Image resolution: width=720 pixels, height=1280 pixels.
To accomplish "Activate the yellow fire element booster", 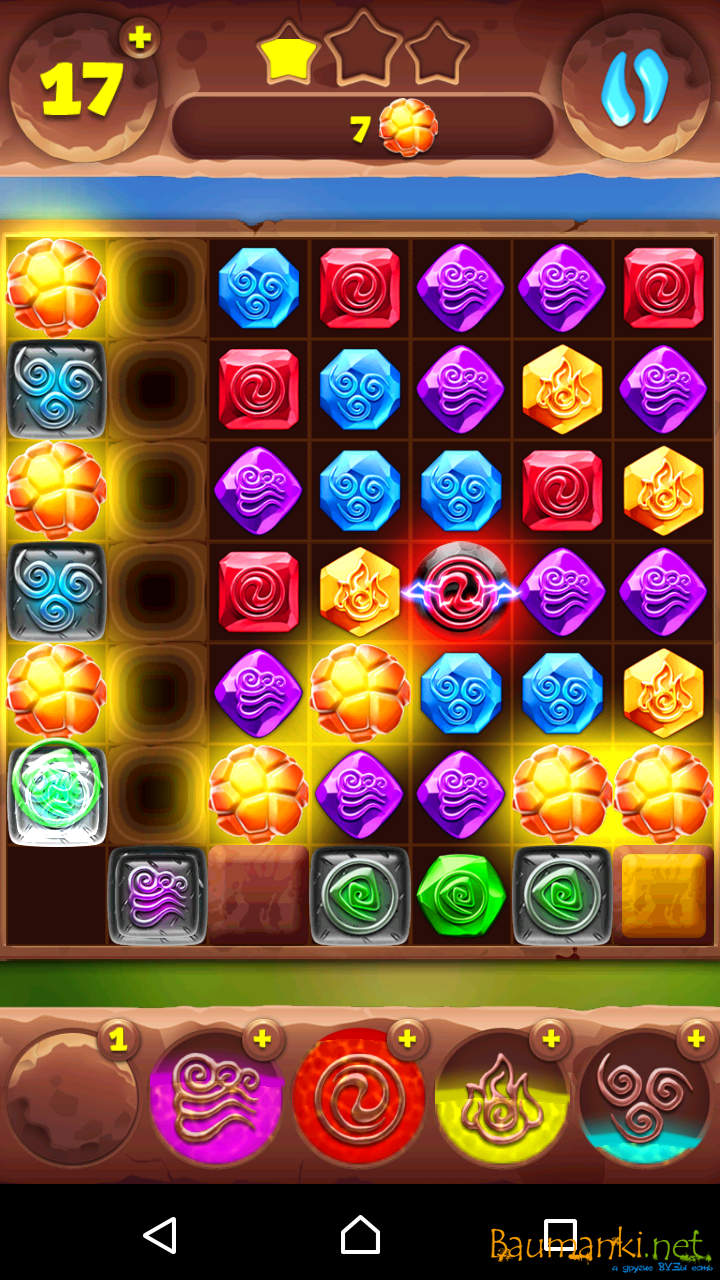I will (503, 1096).
